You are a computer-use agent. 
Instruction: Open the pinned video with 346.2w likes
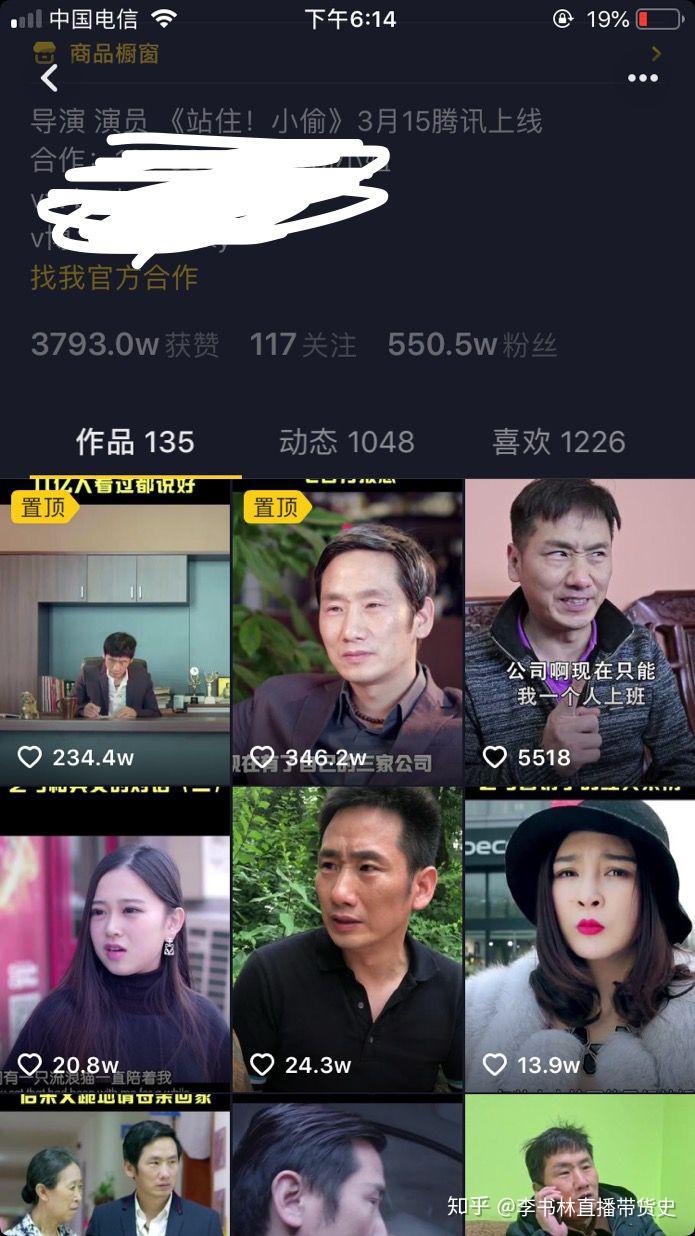click(x=347, y=630)
